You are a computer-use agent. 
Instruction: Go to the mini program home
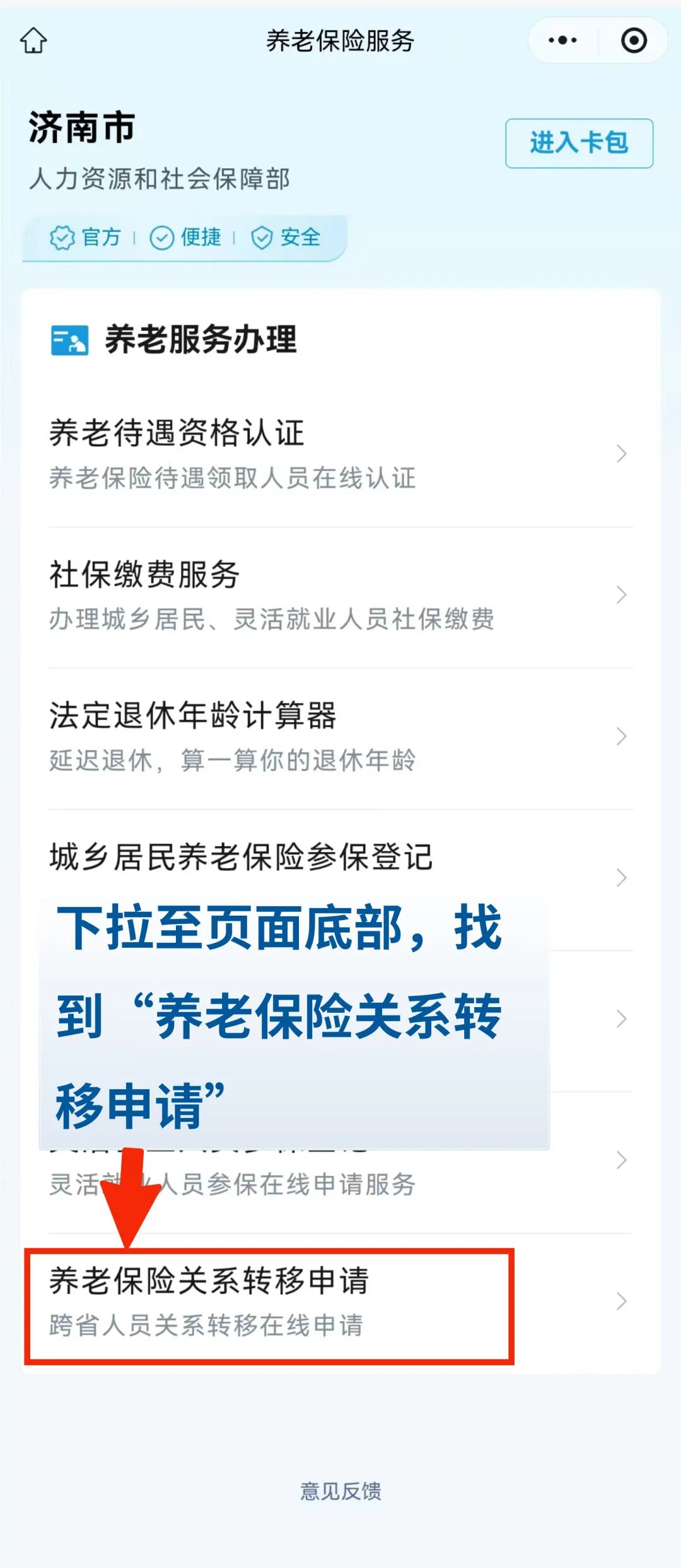[x=33, y=41]
